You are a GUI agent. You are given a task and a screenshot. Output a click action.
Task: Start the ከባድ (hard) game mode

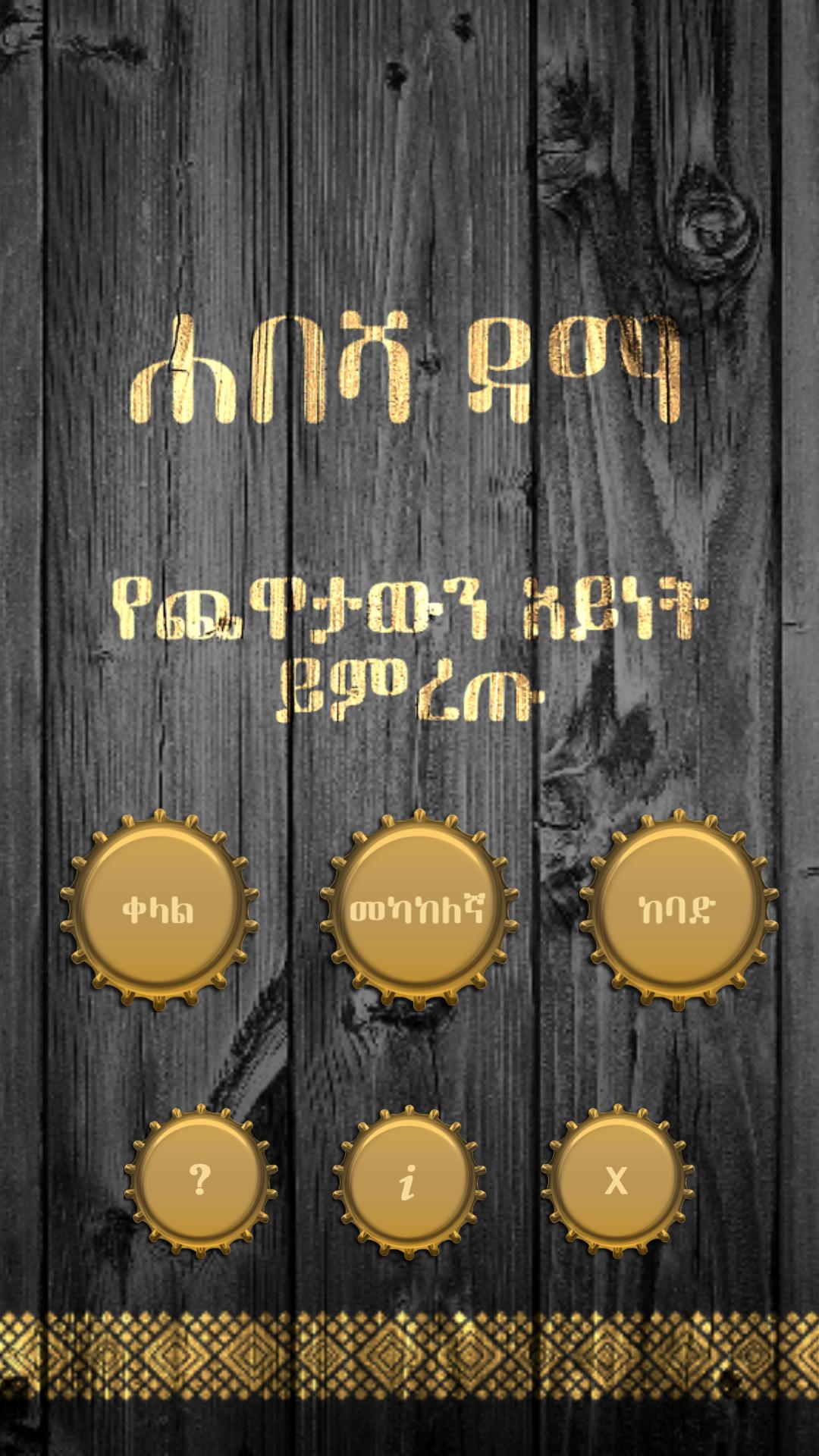coord(678,910)
